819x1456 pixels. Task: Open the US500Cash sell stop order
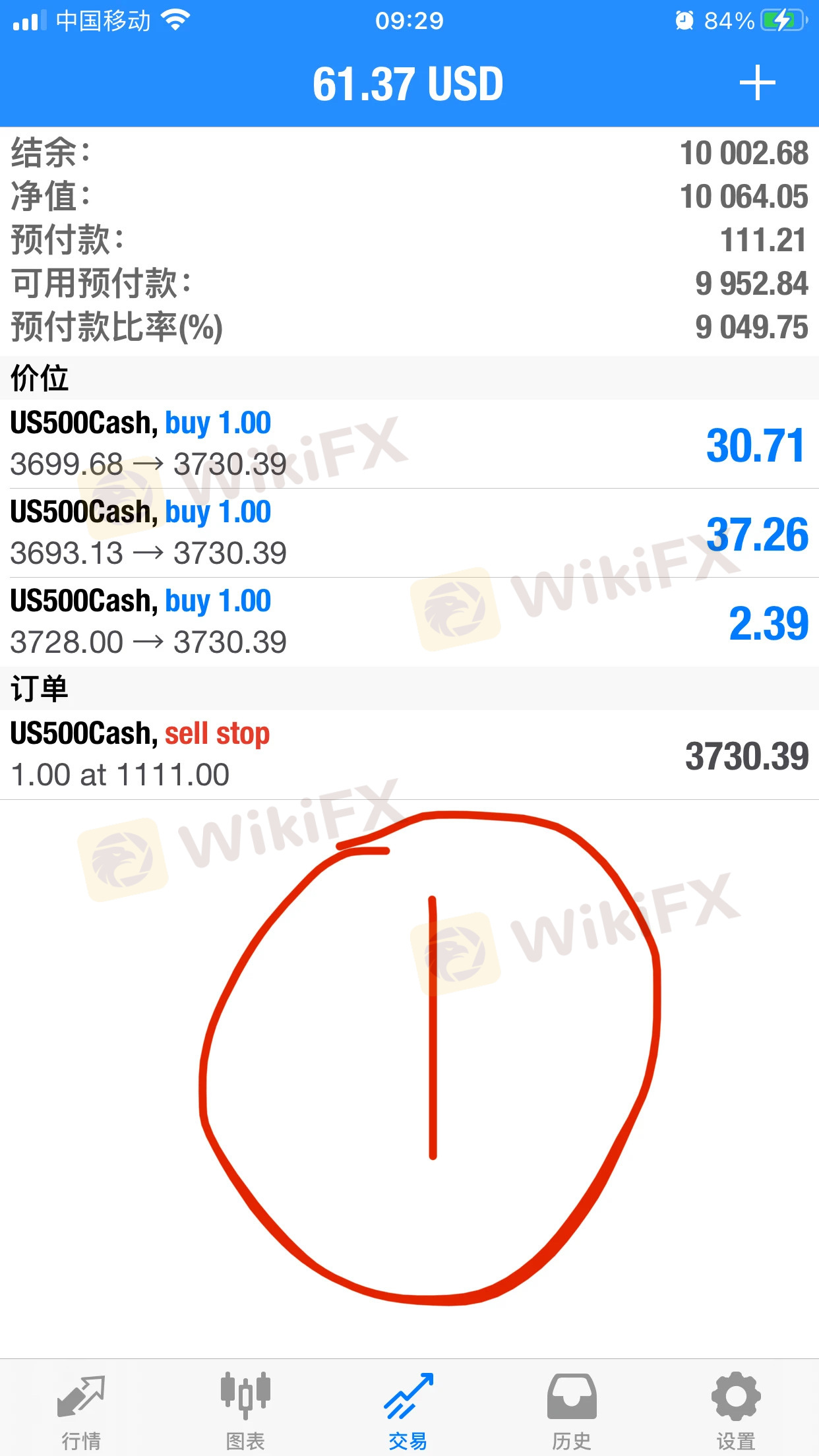click(409, 754)
